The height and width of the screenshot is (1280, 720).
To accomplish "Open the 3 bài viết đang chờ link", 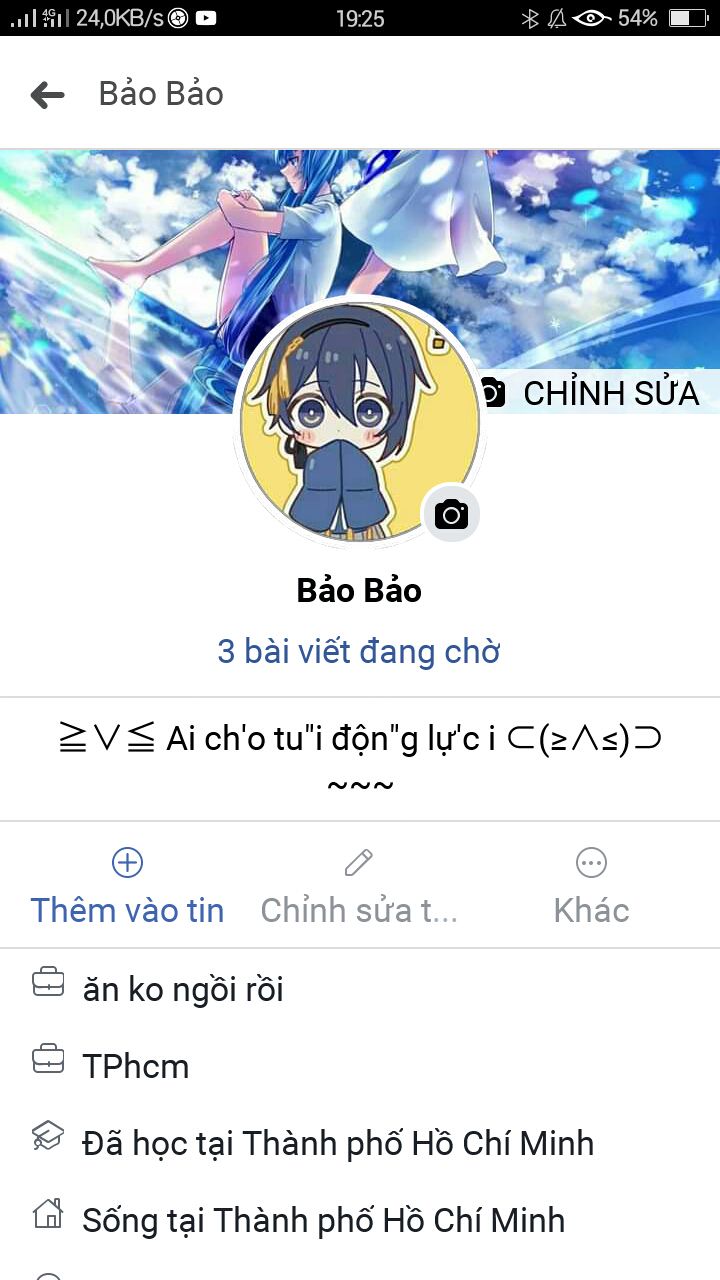I will click(359, 652).
